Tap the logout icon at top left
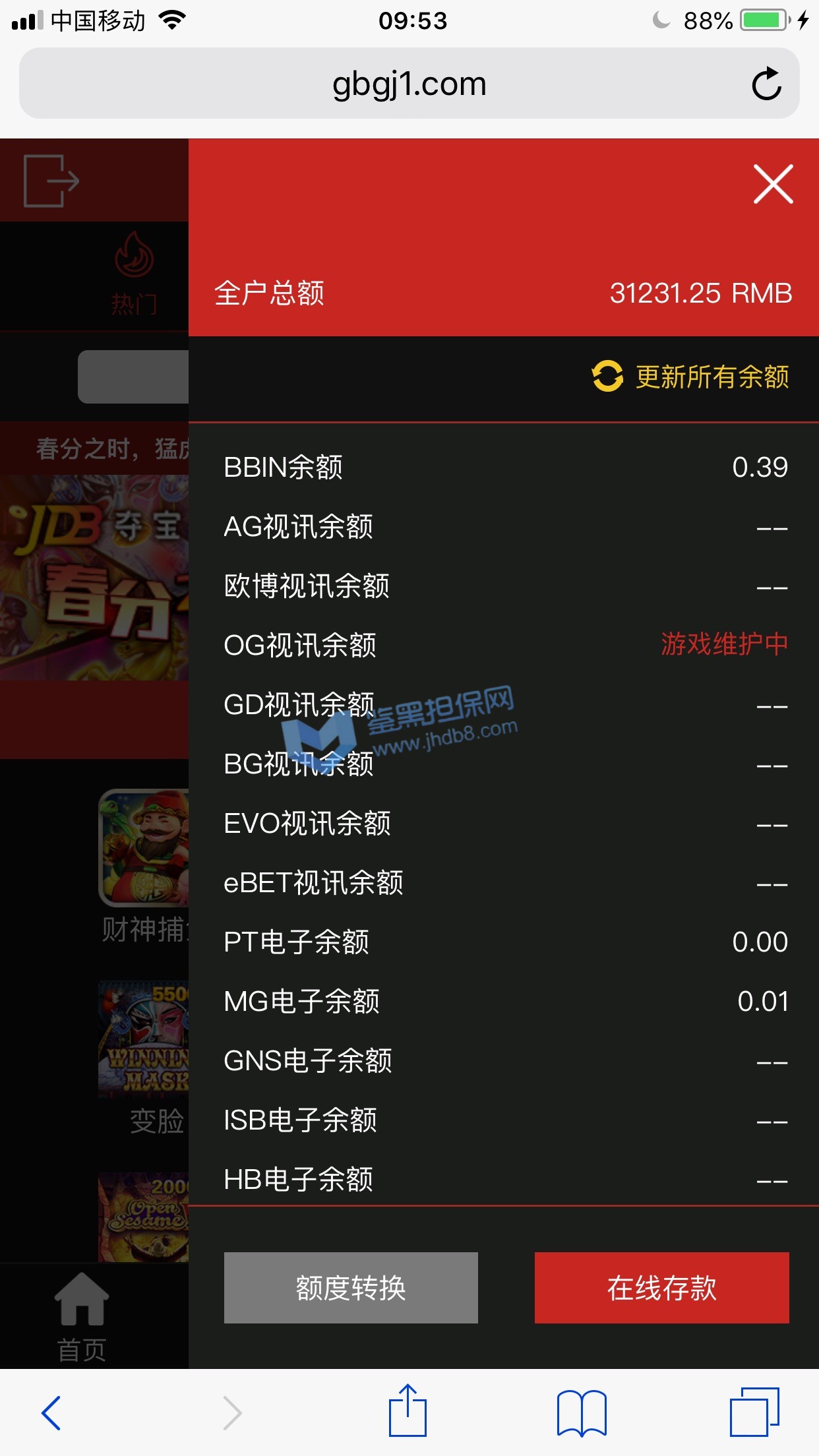819x1456 pixels. 51,181
